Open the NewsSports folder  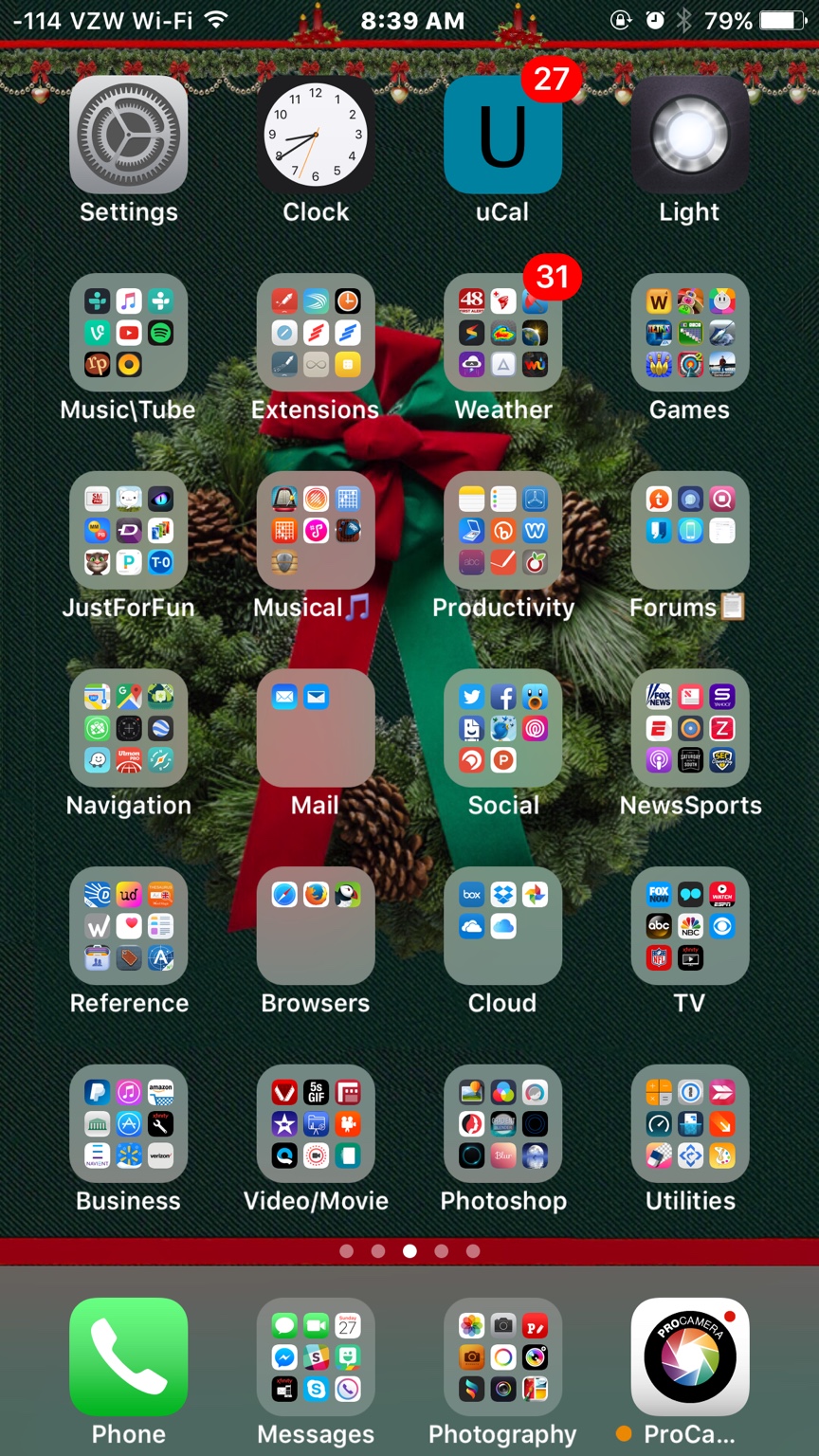coord(690,728)
